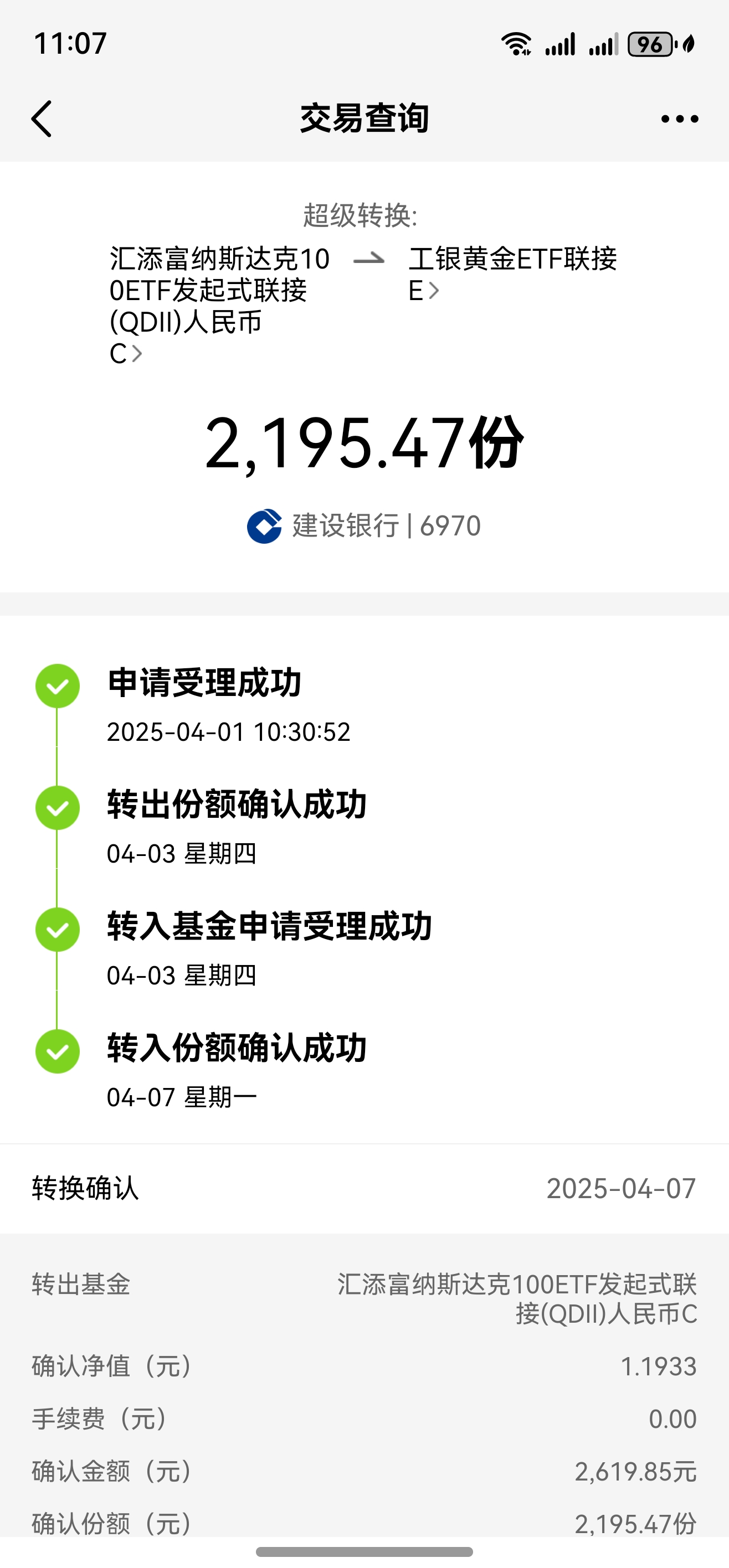Click the green checkmark beside 转出份额确认成功
This screenshot has width=729, height=1568.
[x=58, y=808]
